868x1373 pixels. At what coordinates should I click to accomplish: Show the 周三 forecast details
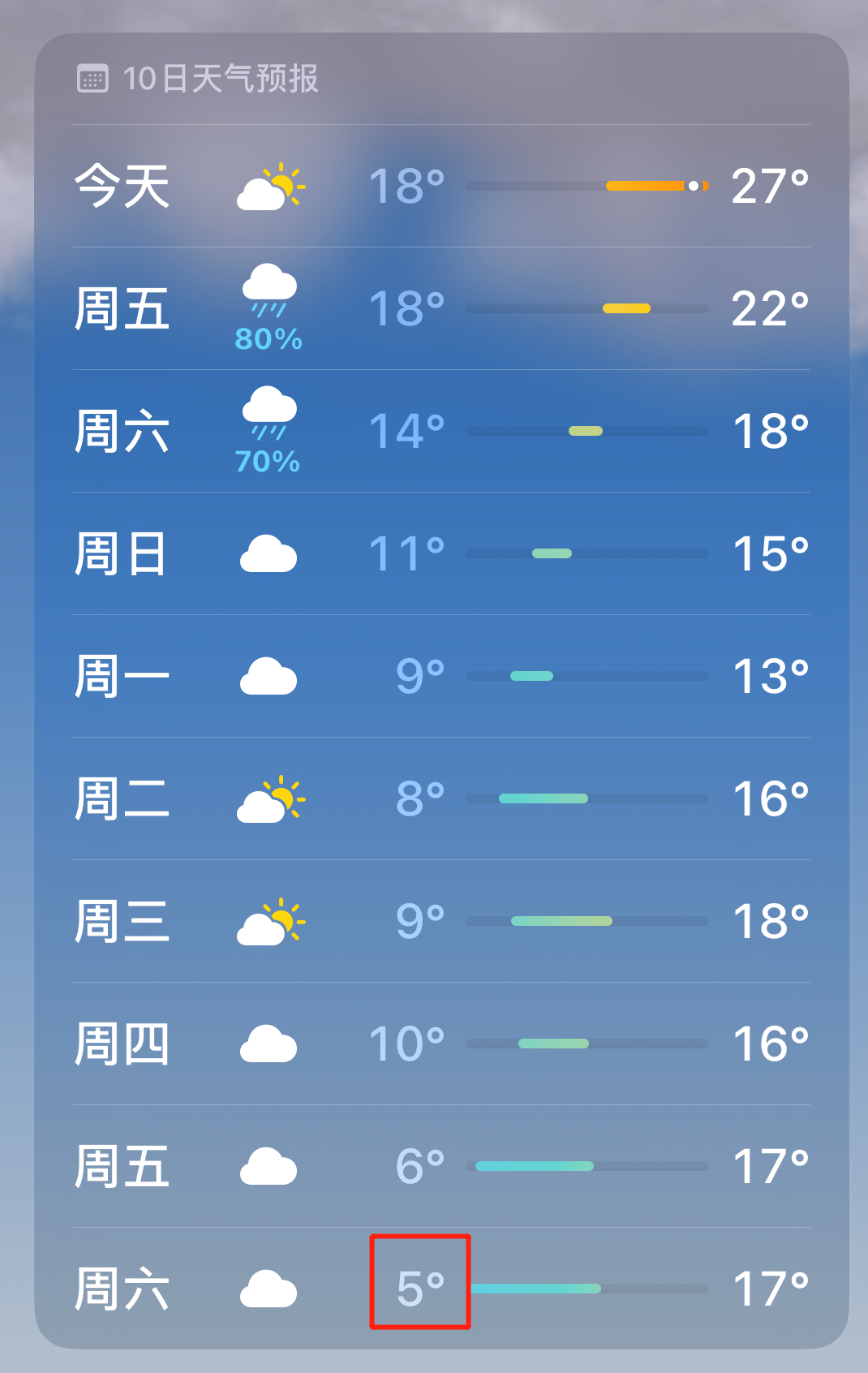[441, 921]
